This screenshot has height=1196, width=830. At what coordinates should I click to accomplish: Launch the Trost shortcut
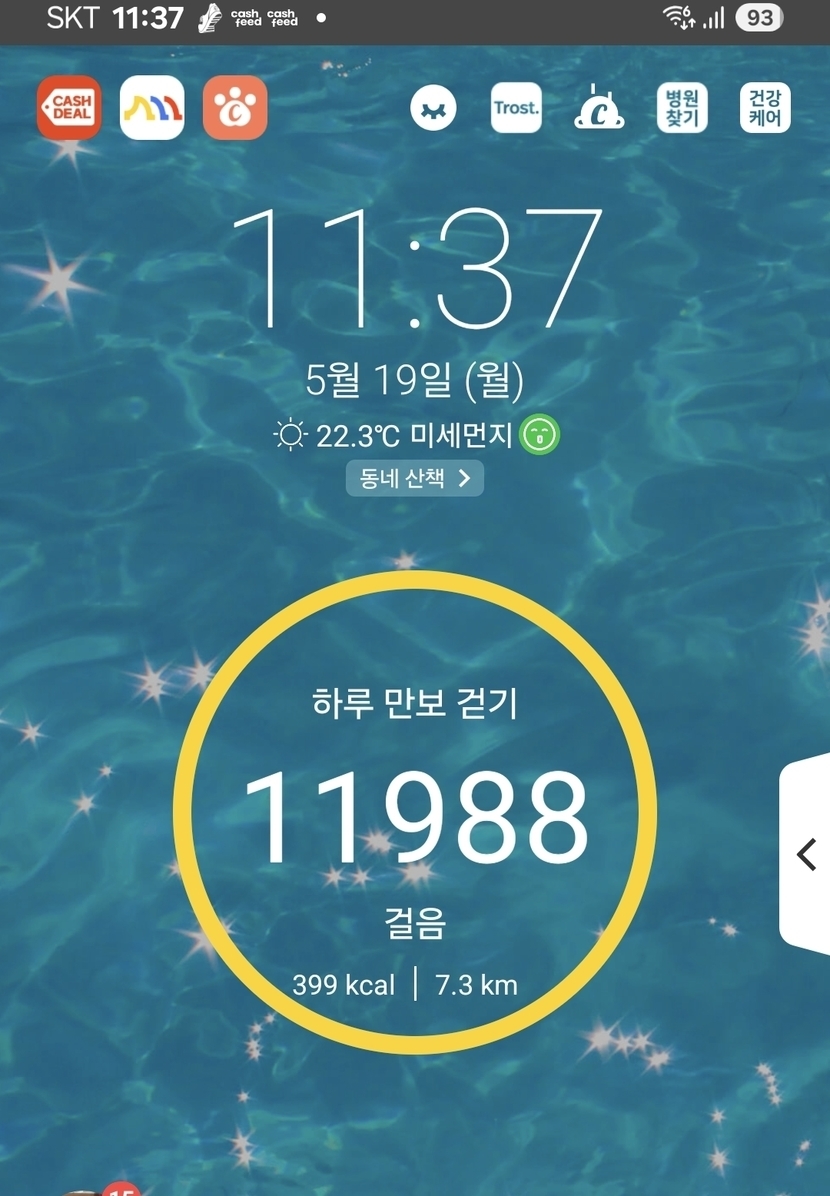(516, 108)
